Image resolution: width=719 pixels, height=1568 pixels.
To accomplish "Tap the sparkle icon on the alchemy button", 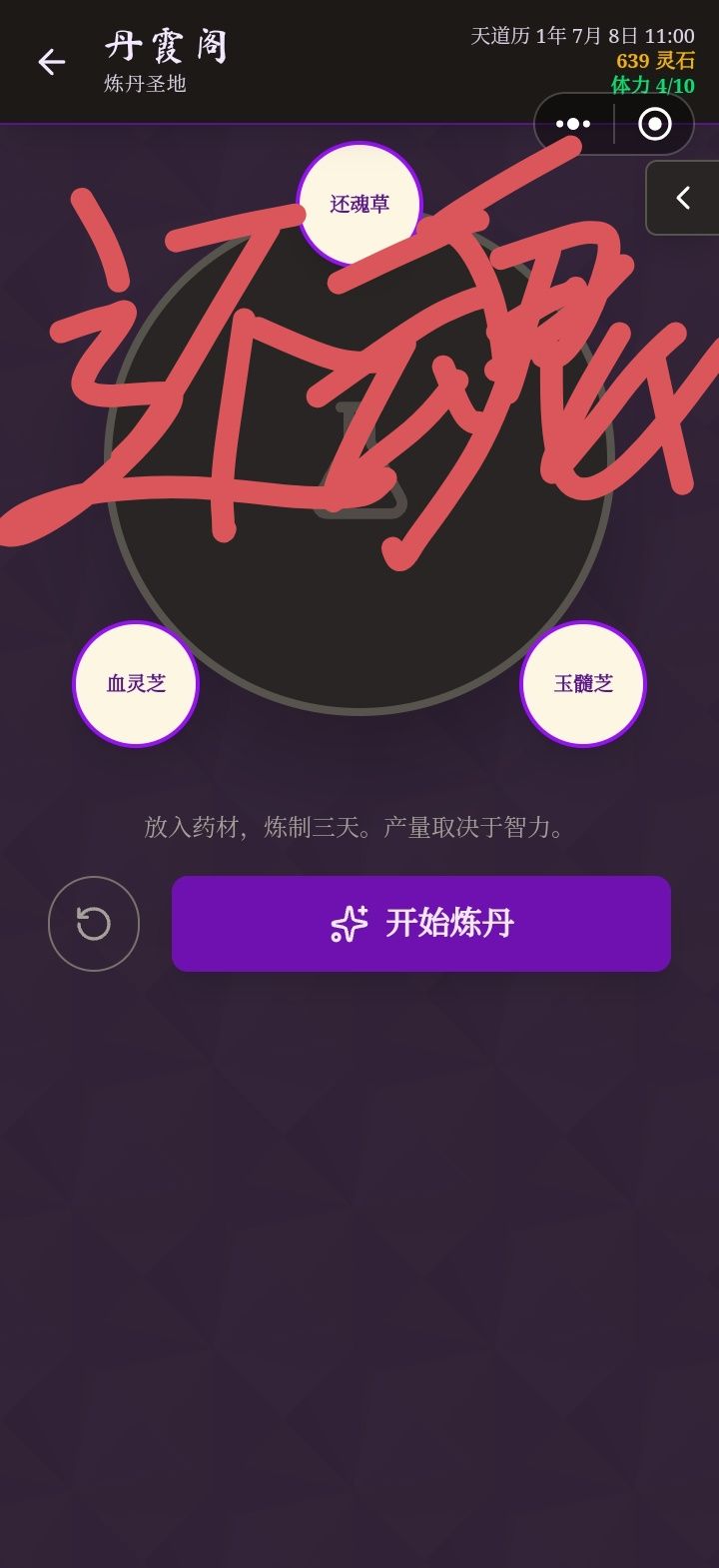I will 351,924.
